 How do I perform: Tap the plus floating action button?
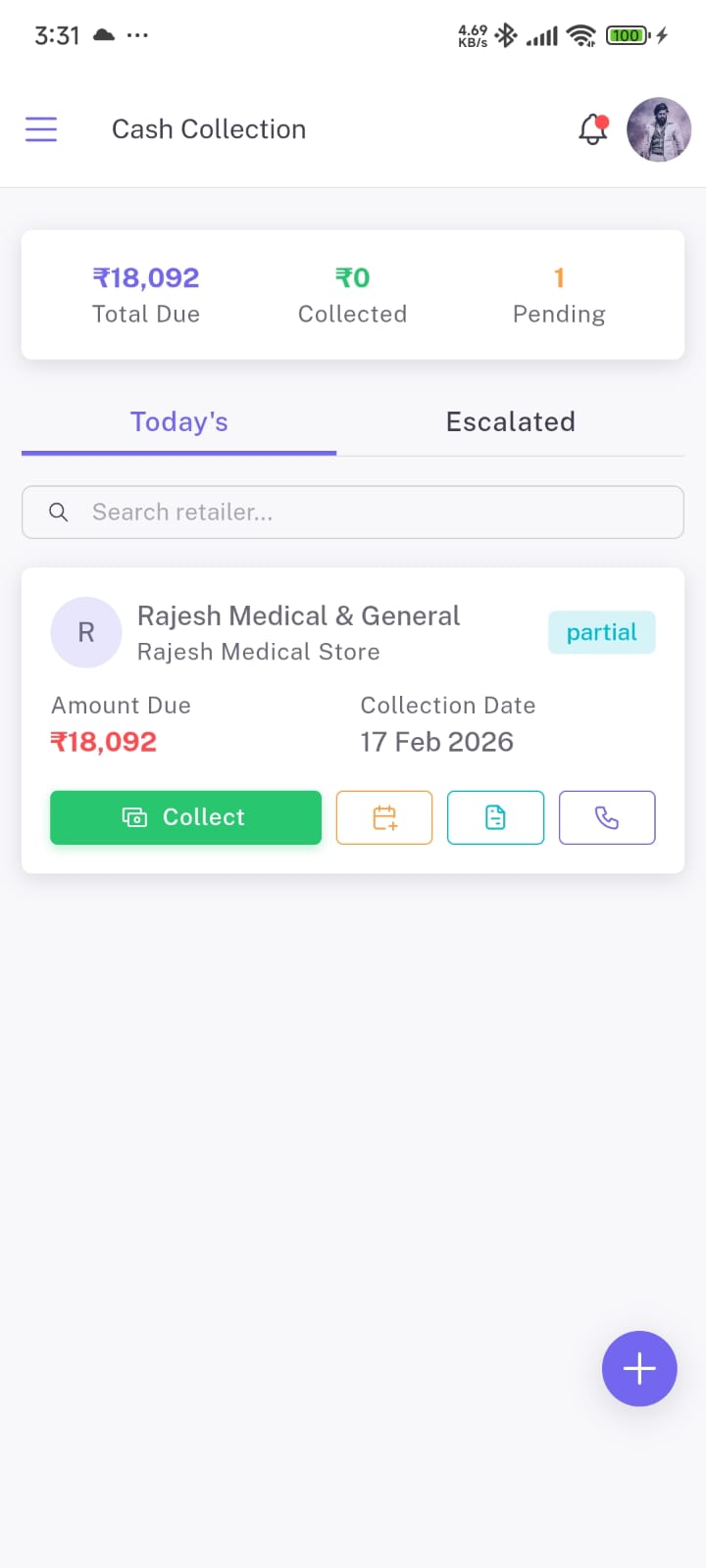tap(639, 1369)
